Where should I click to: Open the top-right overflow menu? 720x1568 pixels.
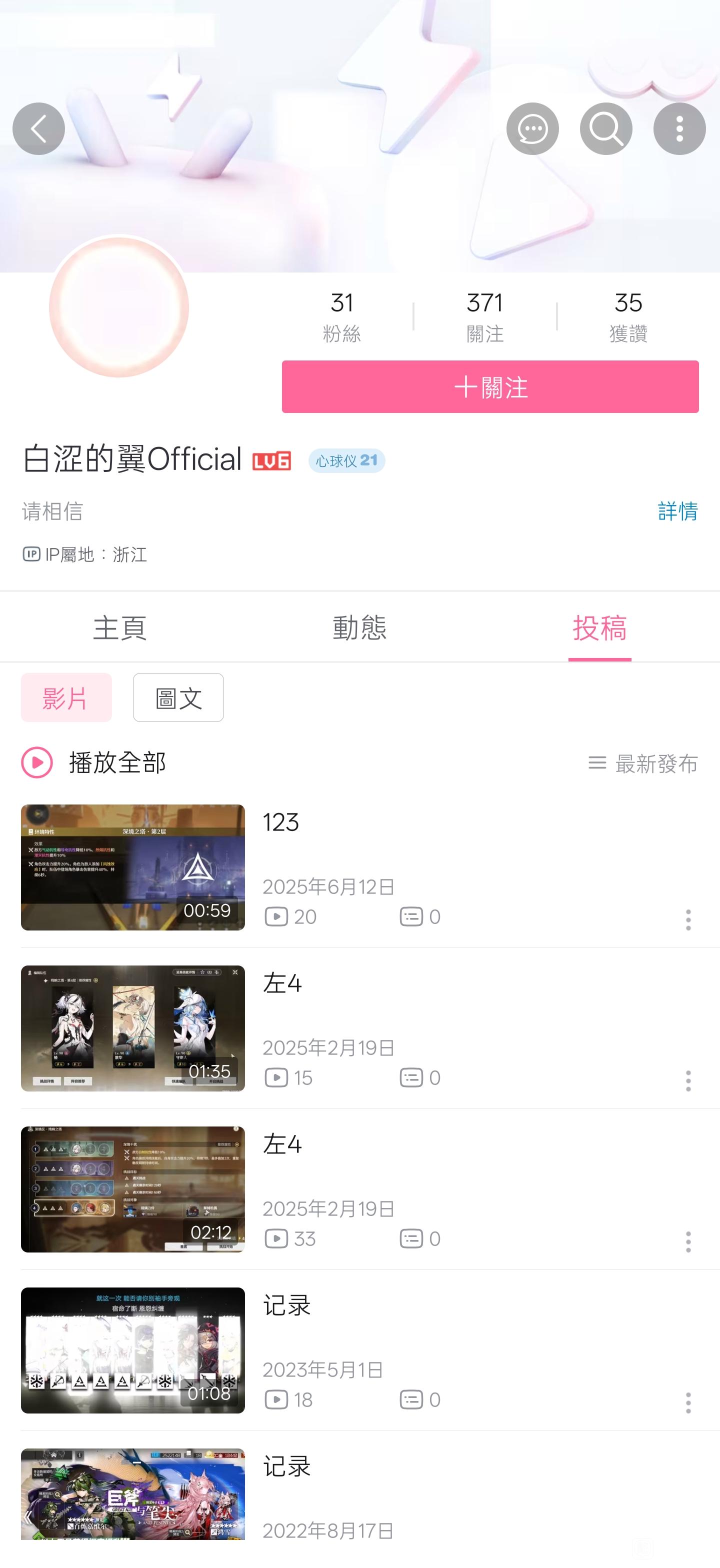coord(679,128)
